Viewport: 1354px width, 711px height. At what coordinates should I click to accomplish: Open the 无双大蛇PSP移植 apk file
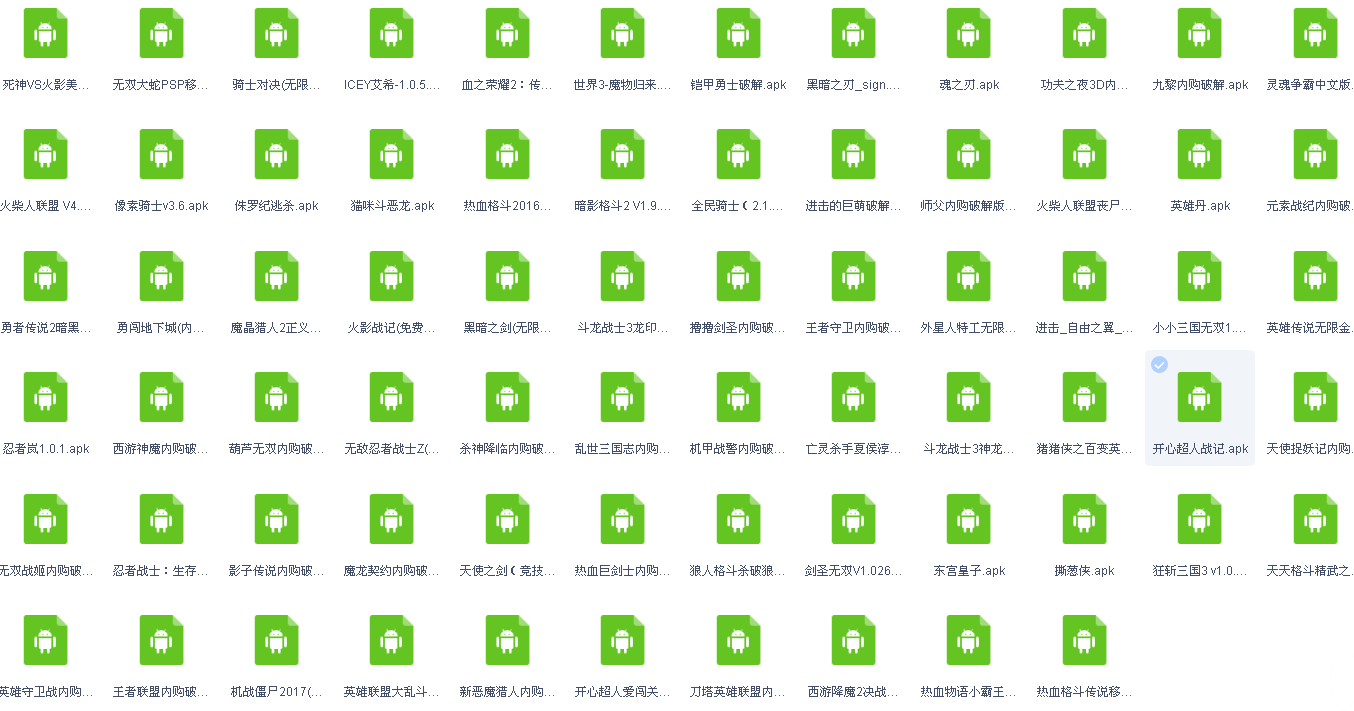(161, 34)
